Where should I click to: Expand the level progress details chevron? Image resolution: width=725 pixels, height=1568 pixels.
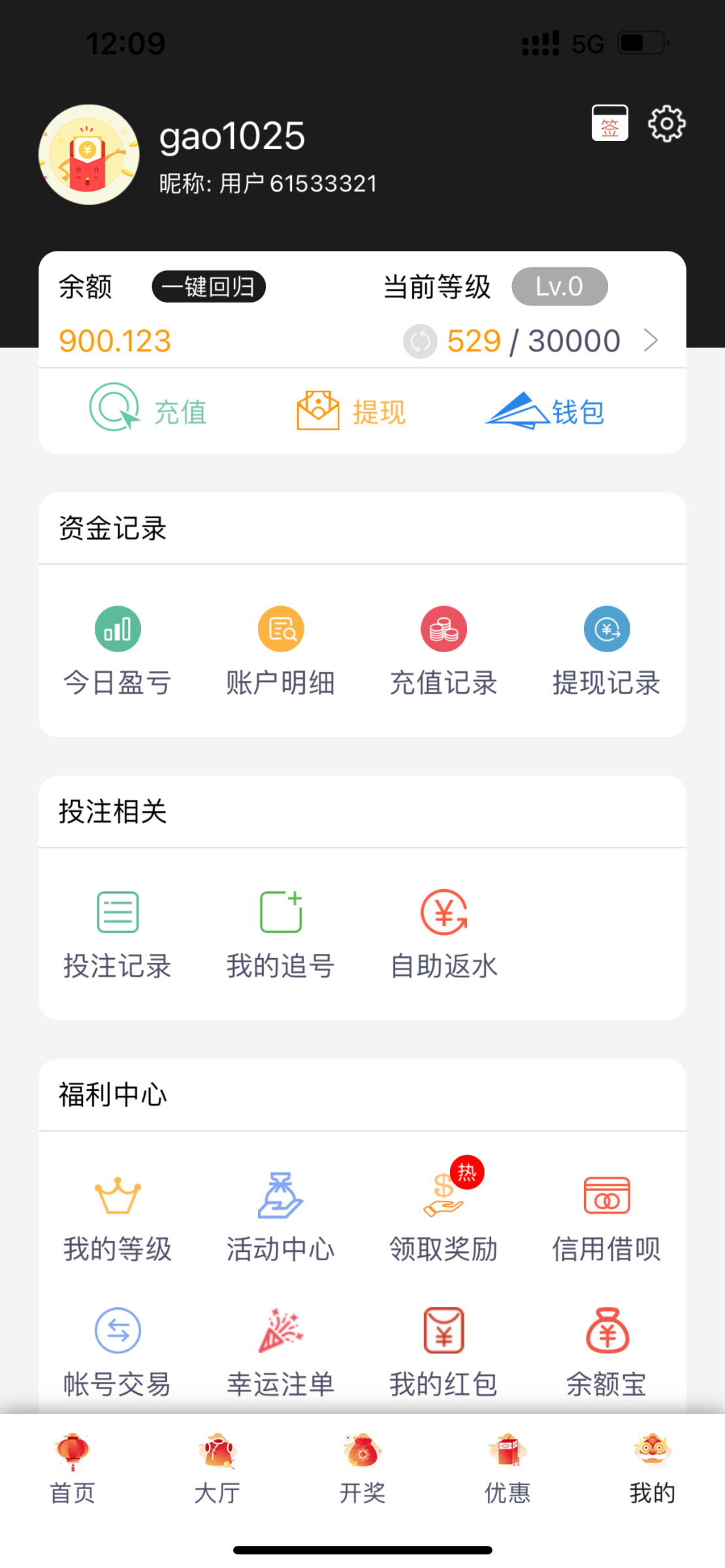(651, 340)
